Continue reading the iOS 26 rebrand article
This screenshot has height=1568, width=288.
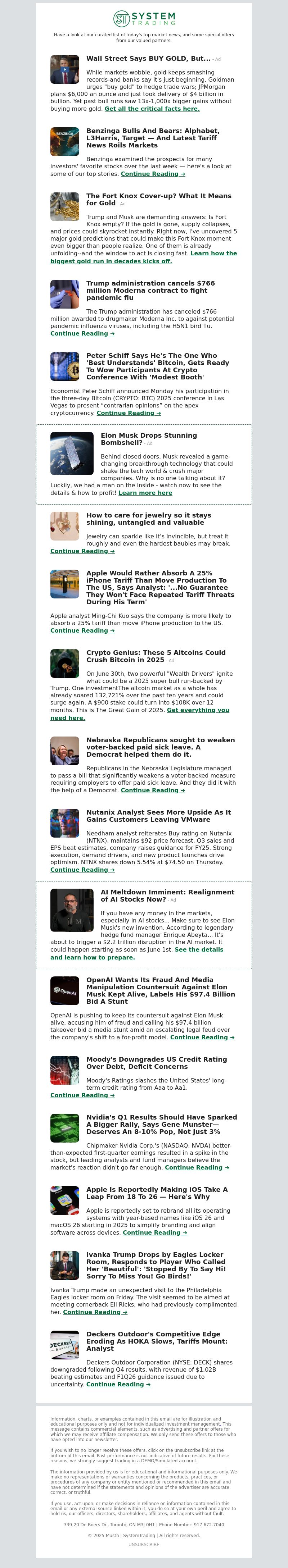click(155, 1232)
